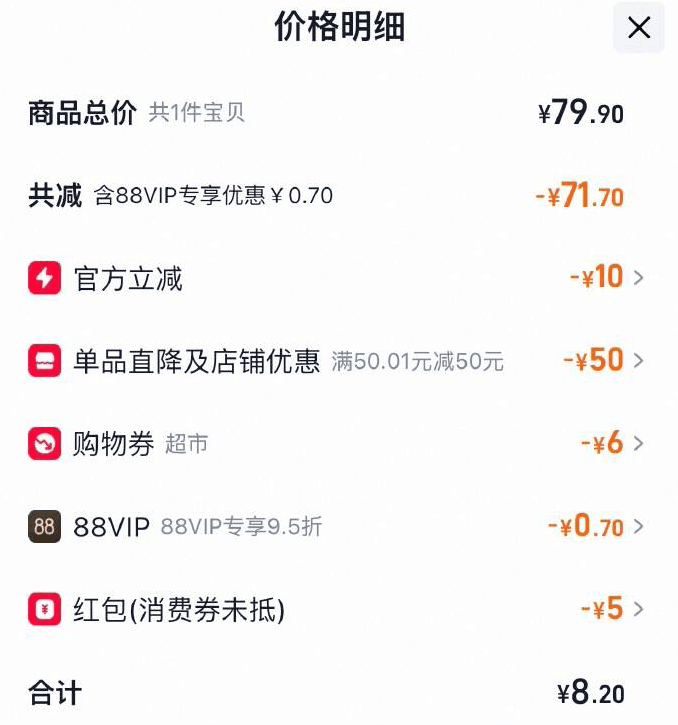Close the 价格明细 price breakdown sheet

tap(638, 28)
